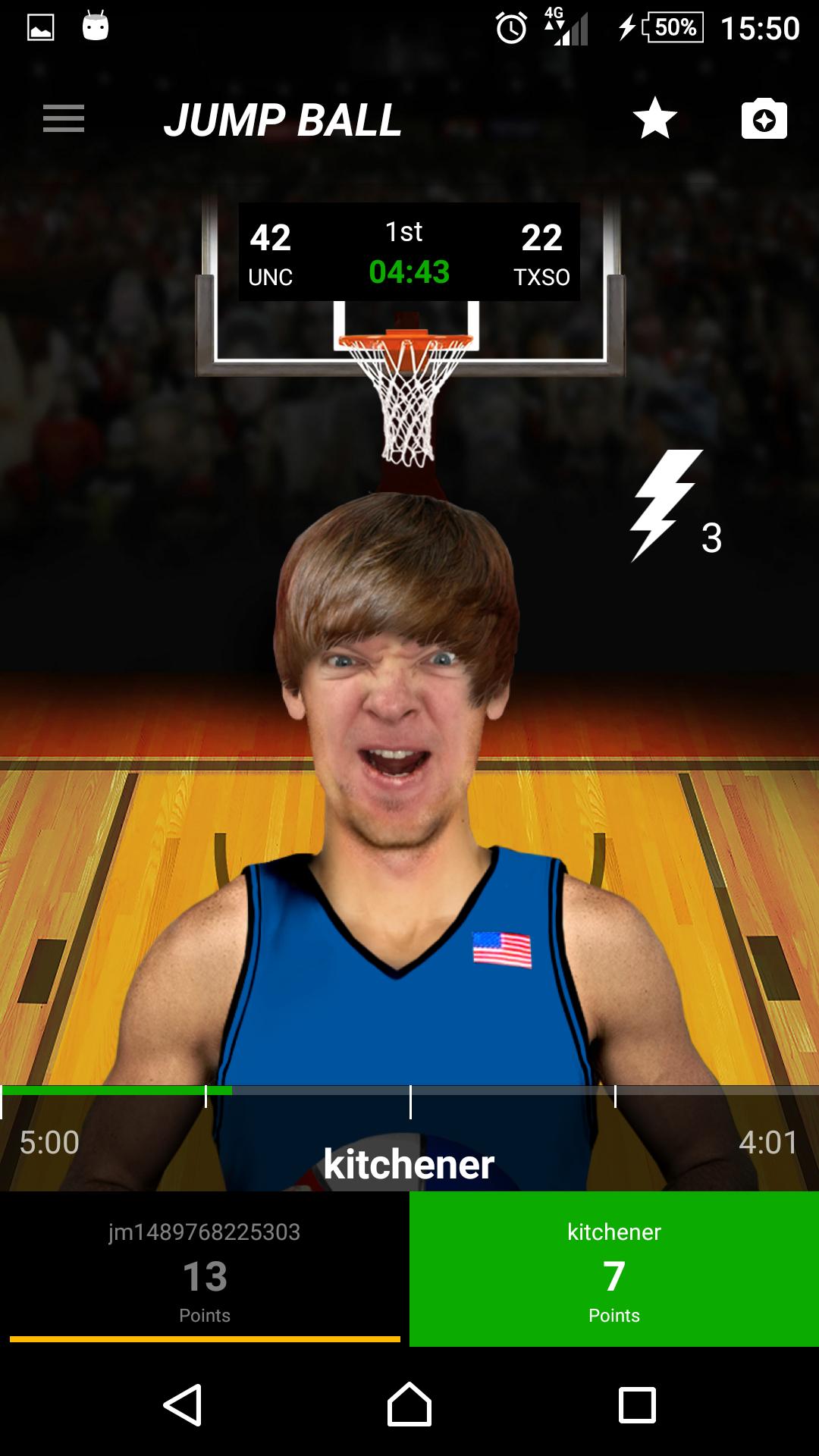Image resolution: width=819 pixels, height=1456 pixels.
Task: Open the camera photo icon
Action: point(764,119)
